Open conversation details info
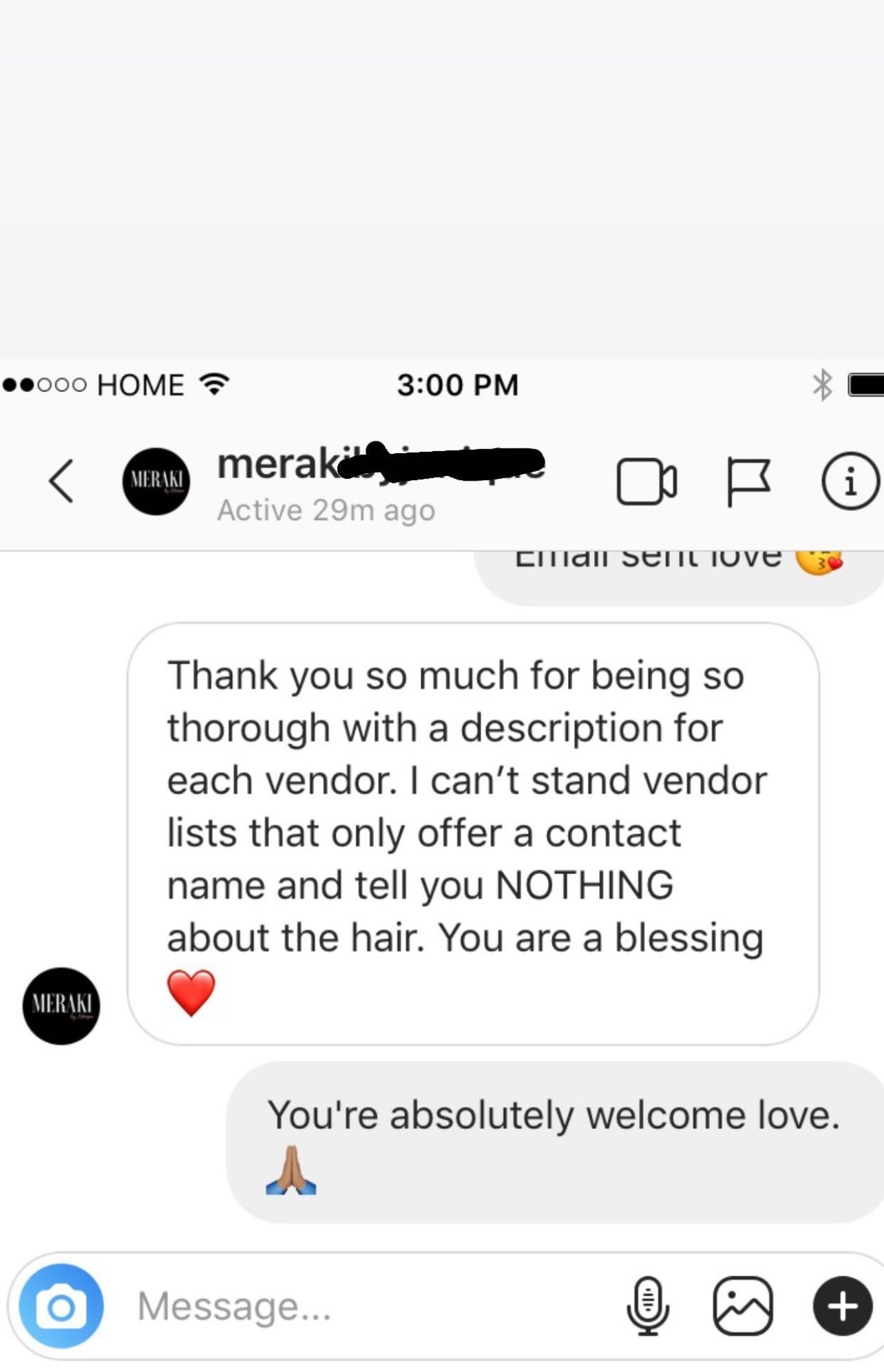The image size is (884, 1372). click(850, 481)
